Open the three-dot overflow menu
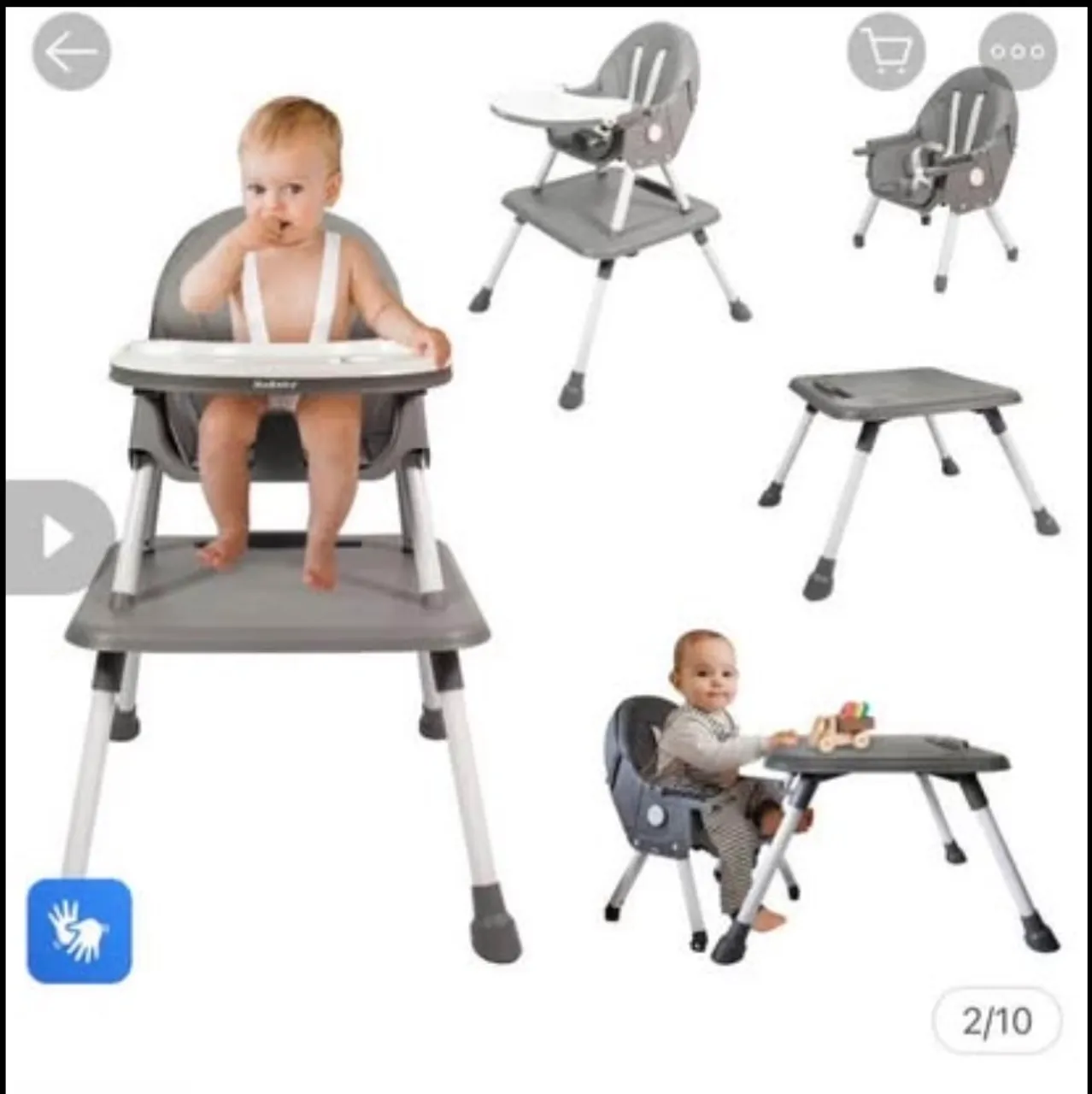The height and width of the screenshot is (1094, 1092). point(1018,50)
